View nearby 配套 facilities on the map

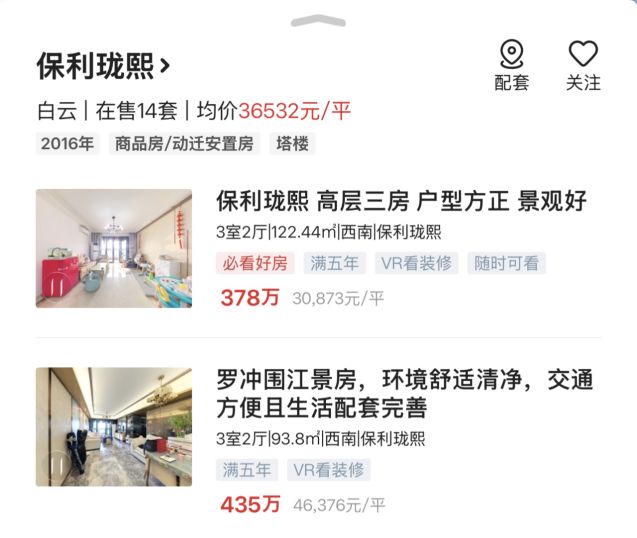coord(512,65)
